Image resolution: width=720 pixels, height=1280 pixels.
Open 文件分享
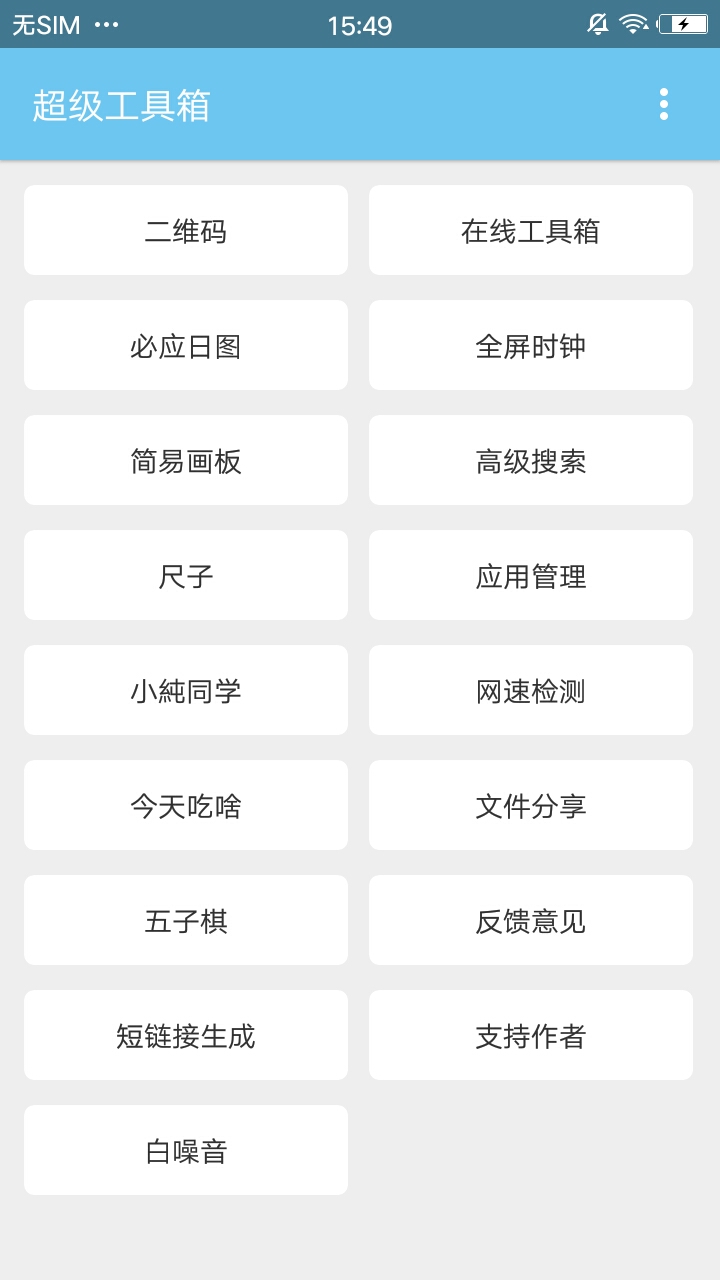pyautogui.click(x=531, y=805)
